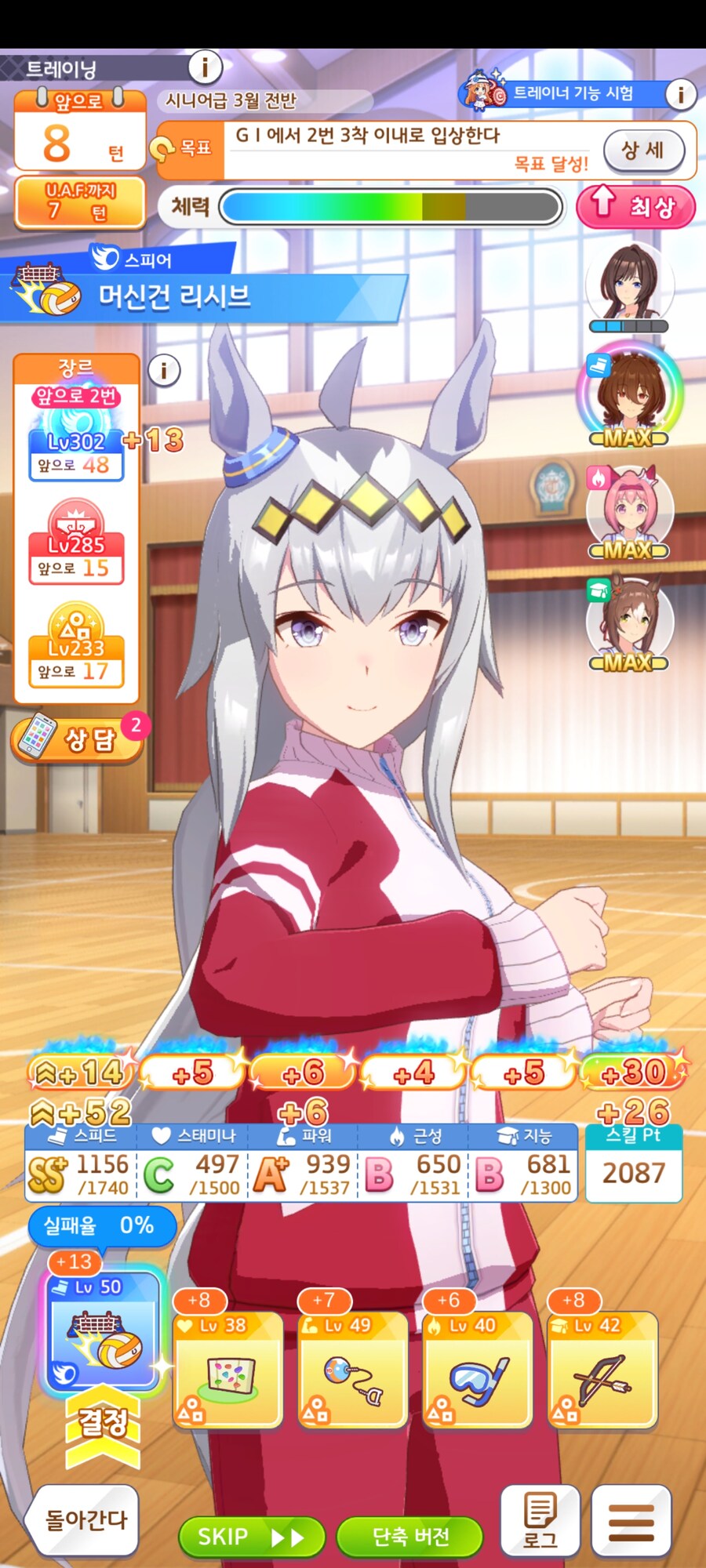This screenshot has height=1568, width=706.
Task: Open the 로그 log
Action: tap(540, 1520)
